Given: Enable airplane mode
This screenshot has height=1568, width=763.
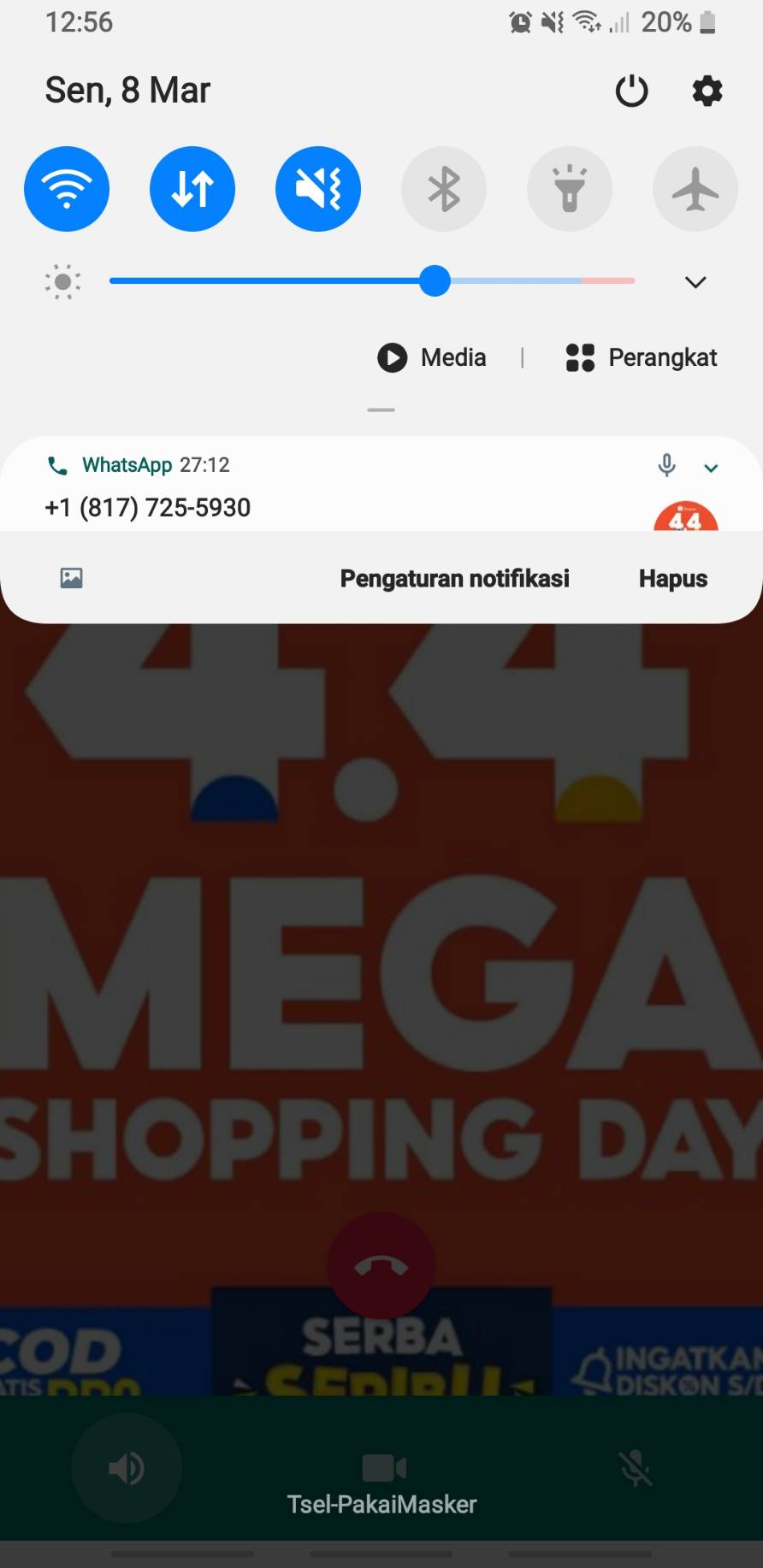Looking at the screenshot, I should tap(695, 189).
